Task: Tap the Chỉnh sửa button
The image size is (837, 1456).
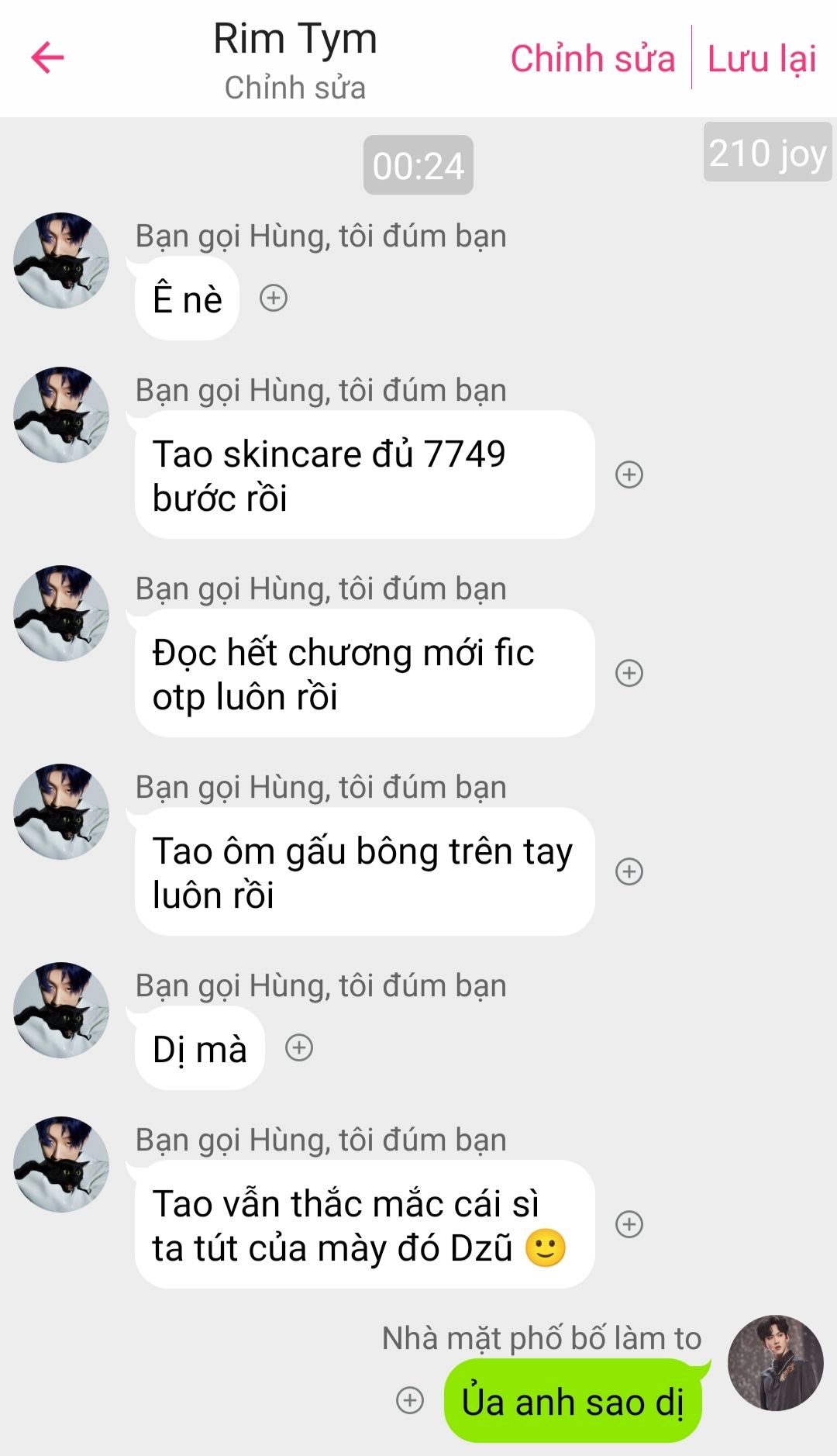Action: click(x=592, y=59)
